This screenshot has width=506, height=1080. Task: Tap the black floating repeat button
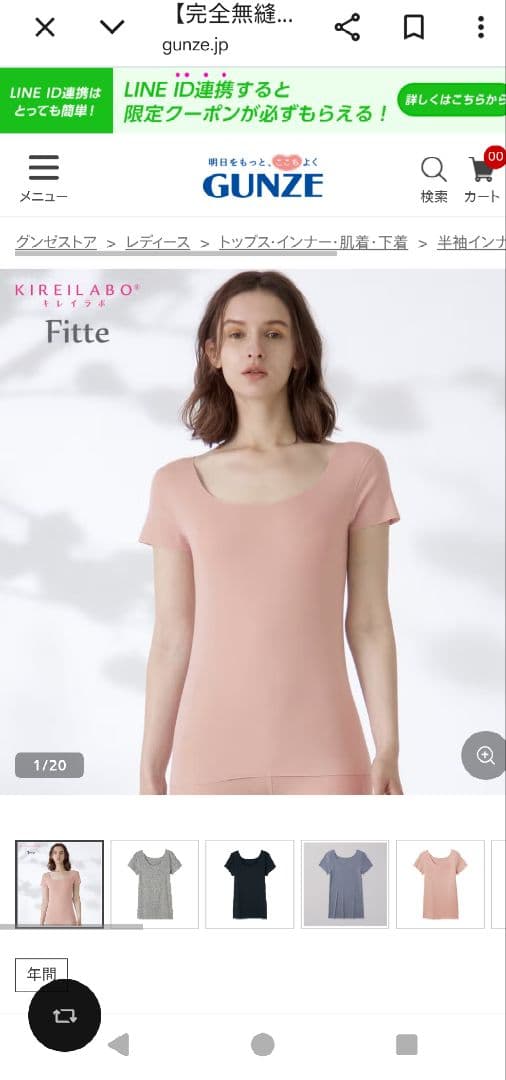coord(64,1015)
